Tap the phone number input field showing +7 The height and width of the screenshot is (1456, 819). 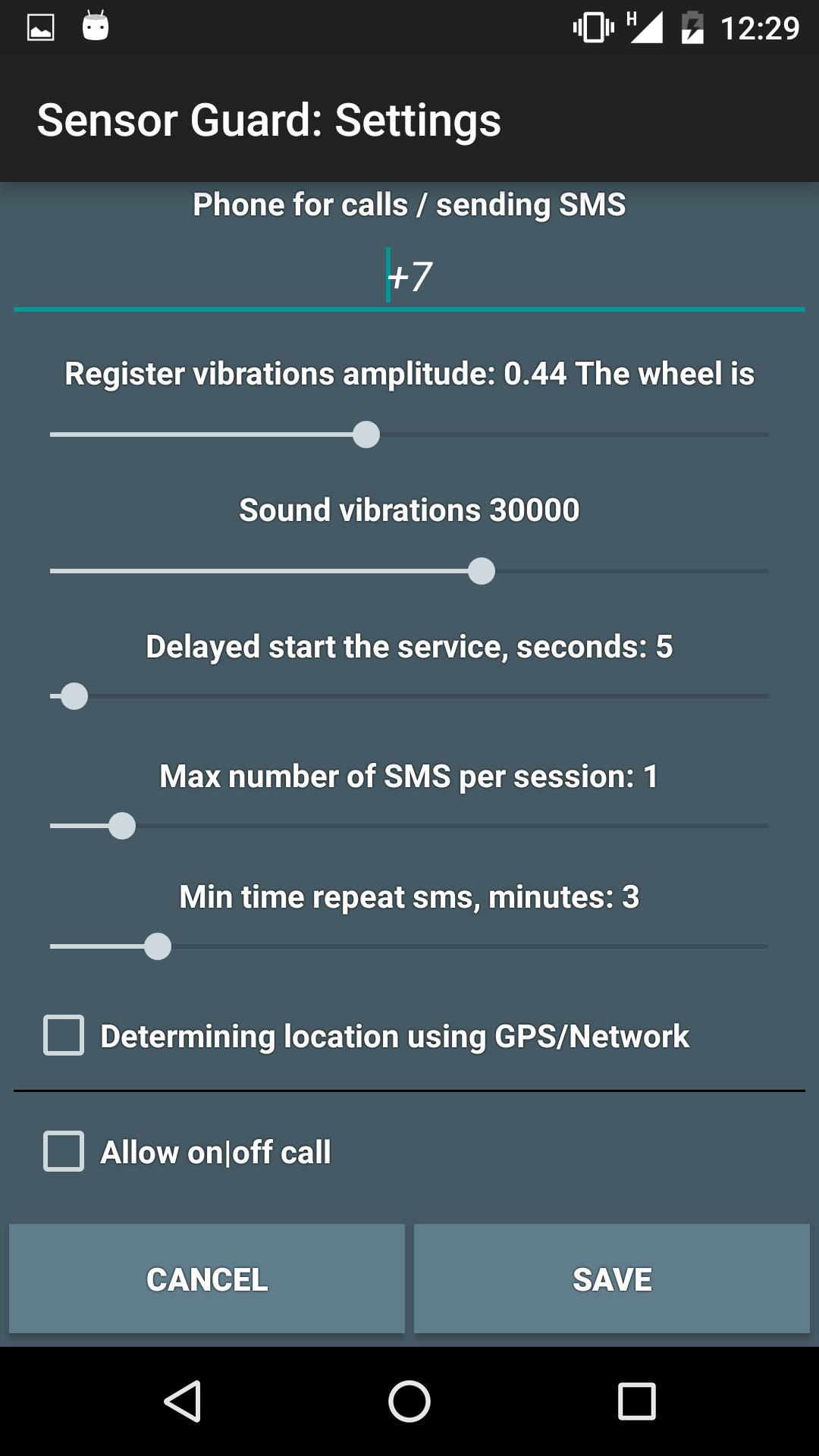coord(409,278)
